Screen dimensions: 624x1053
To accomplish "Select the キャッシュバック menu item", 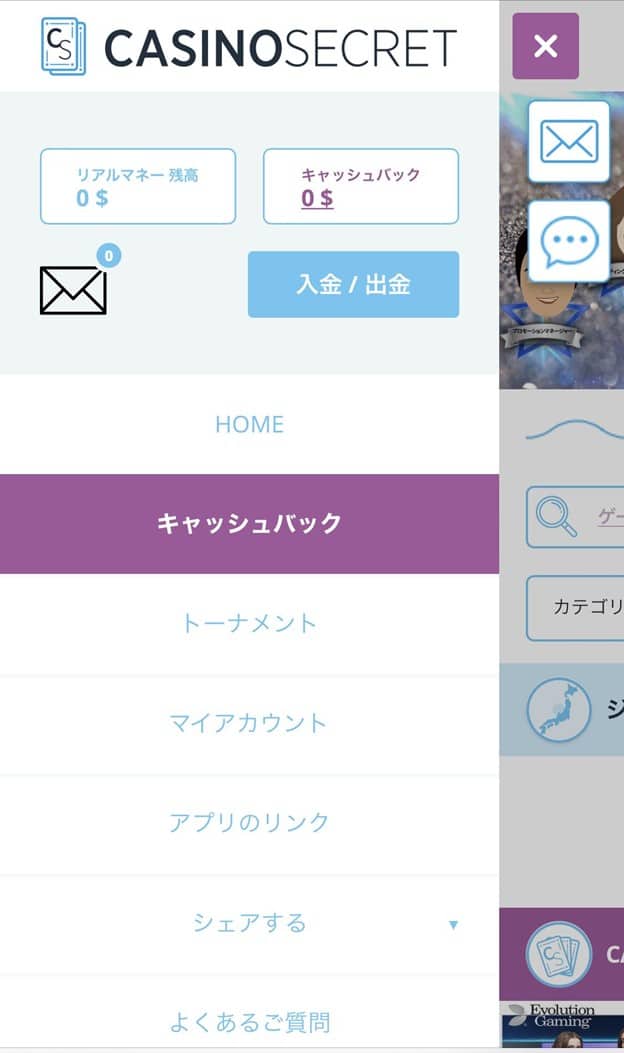I will [x=249, y=523].
